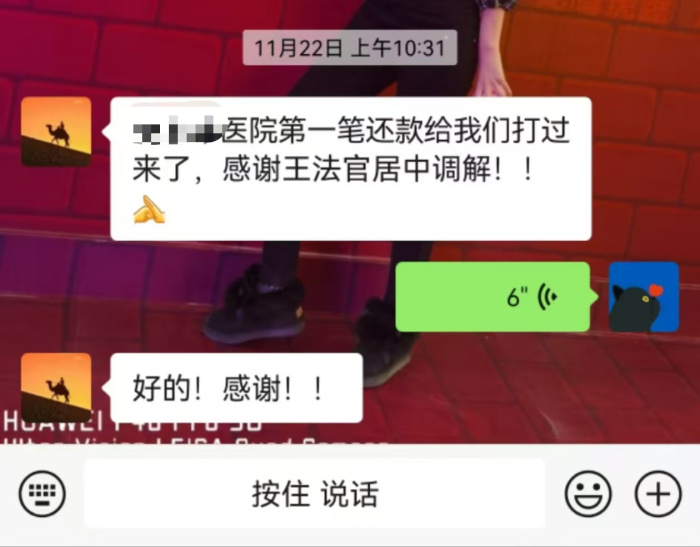700x547 pixels.
Task: Open the emoji picker
Action: click(x=588, y=493)
